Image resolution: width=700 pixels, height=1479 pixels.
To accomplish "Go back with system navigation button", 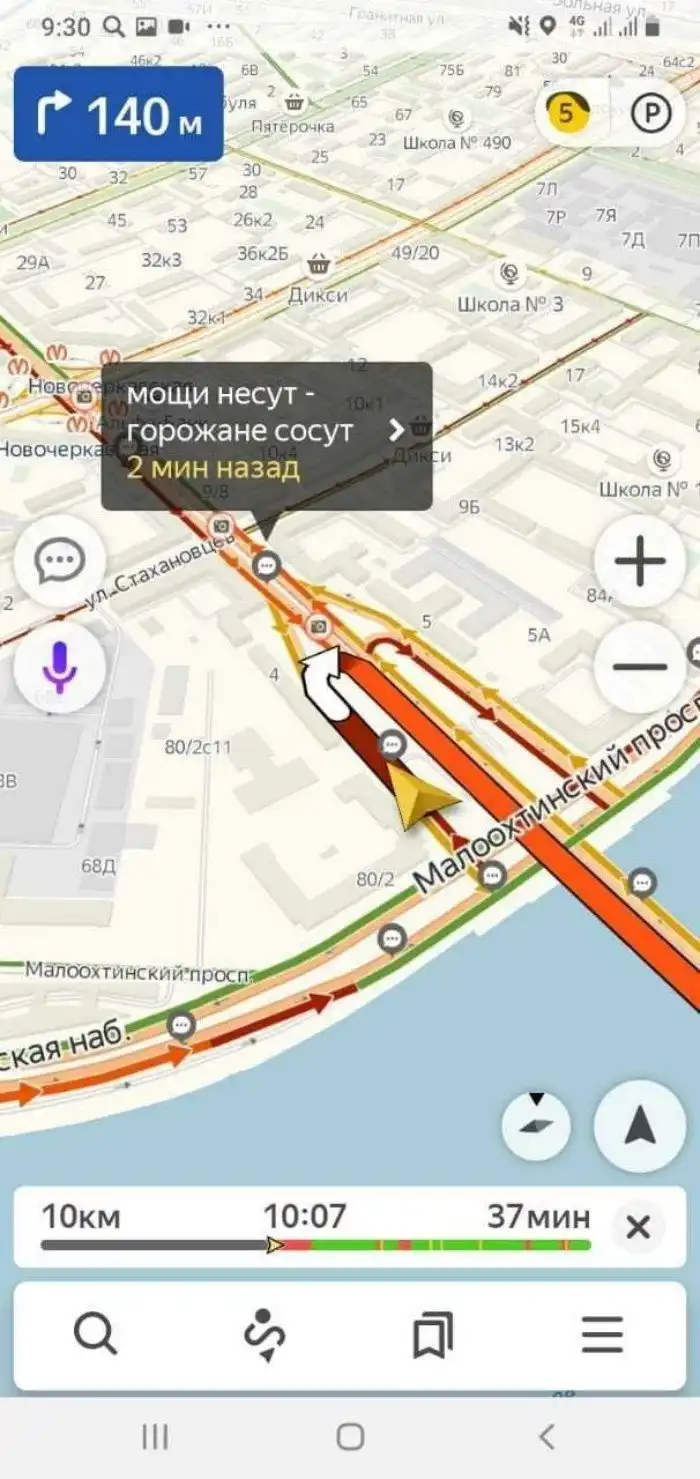I will 546,1437.
